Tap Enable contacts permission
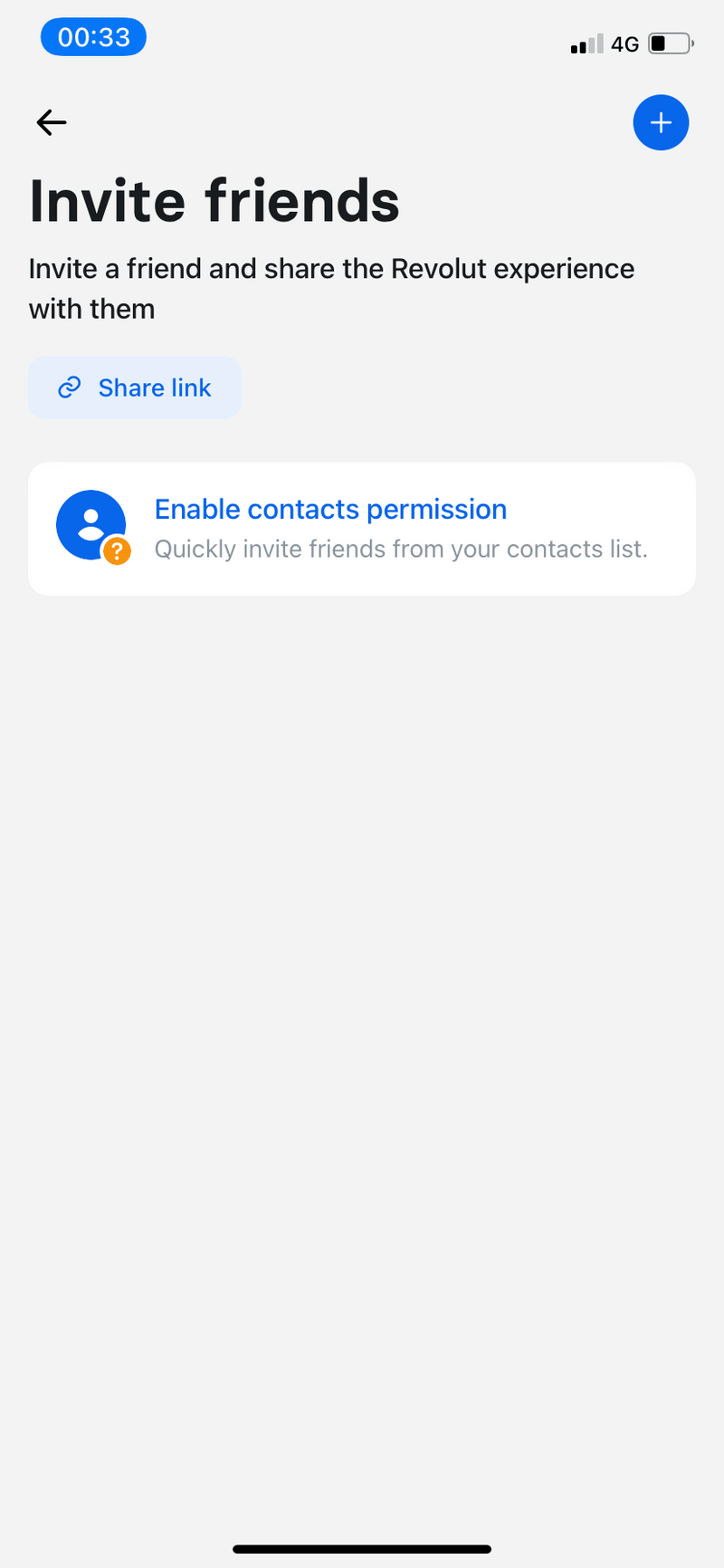The height and width of the screenshot is (1568, 724). [330, 509]
